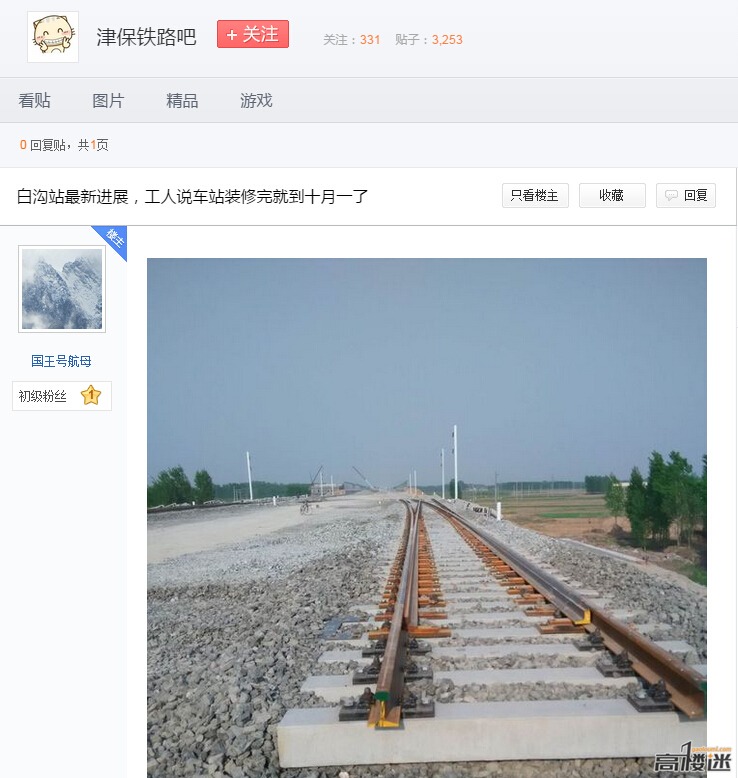Screen dimensions: 738x778
Task: Enlarge the railway track photo in the post
Action: click(x=426, y=517)
